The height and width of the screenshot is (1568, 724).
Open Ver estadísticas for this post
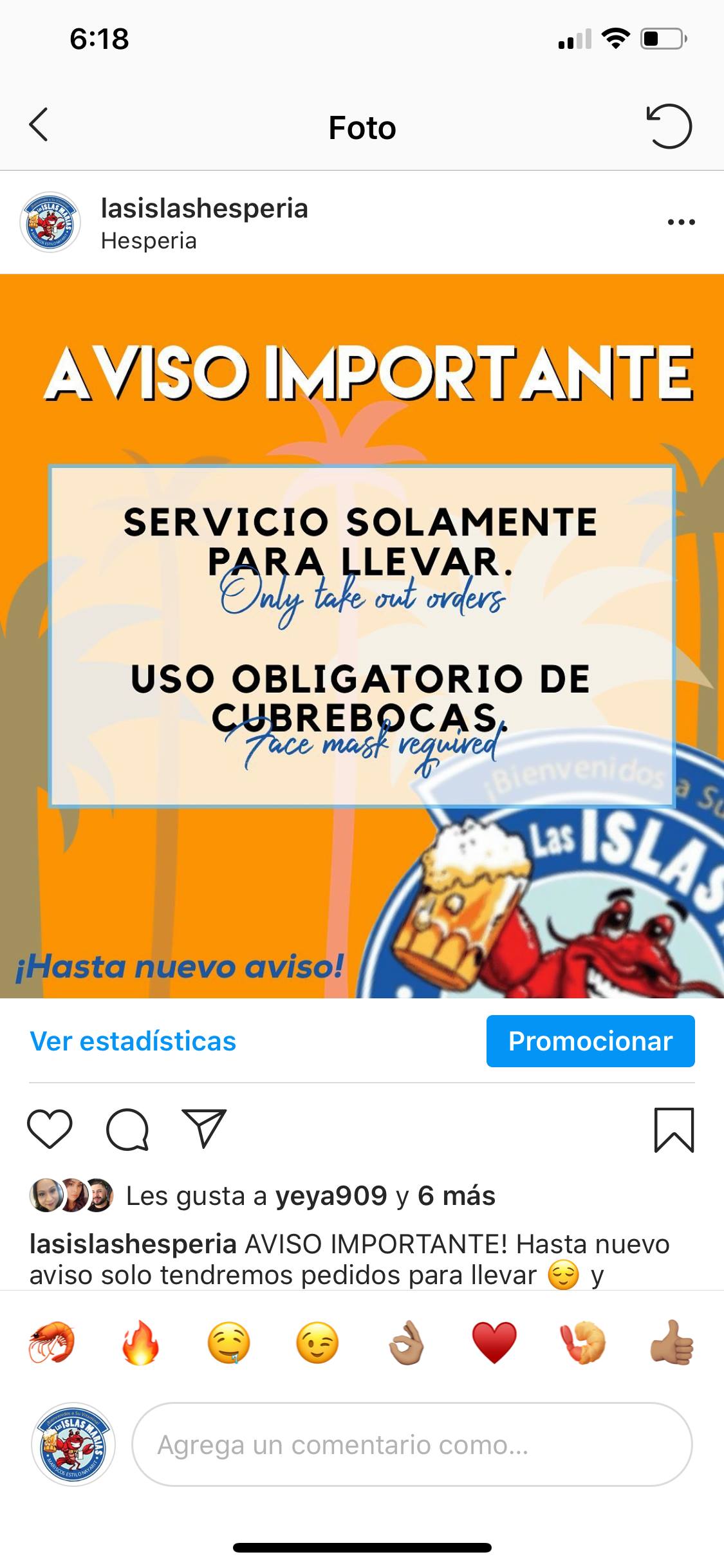pyautogui.click(x=133, y=1041)
